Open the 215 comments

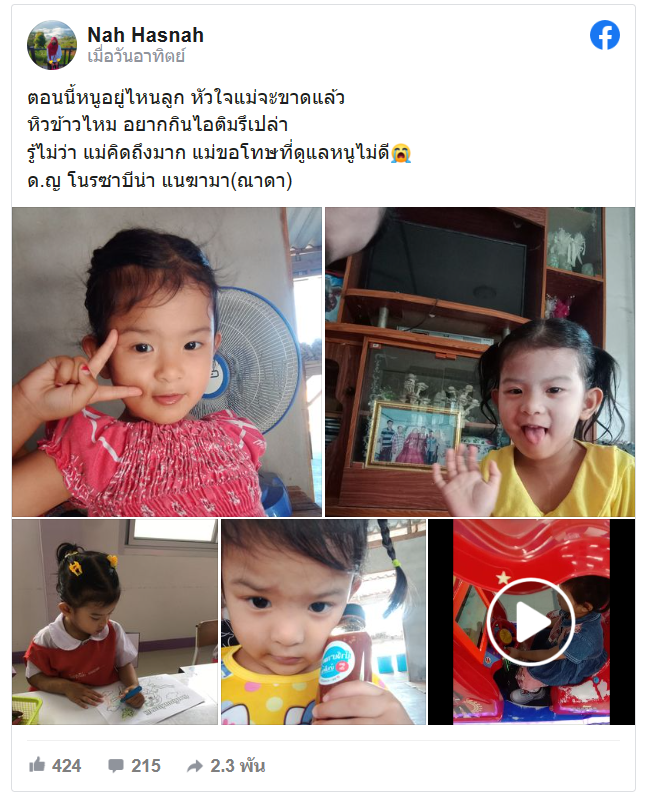pyautogui.click(x=134, y=766)
